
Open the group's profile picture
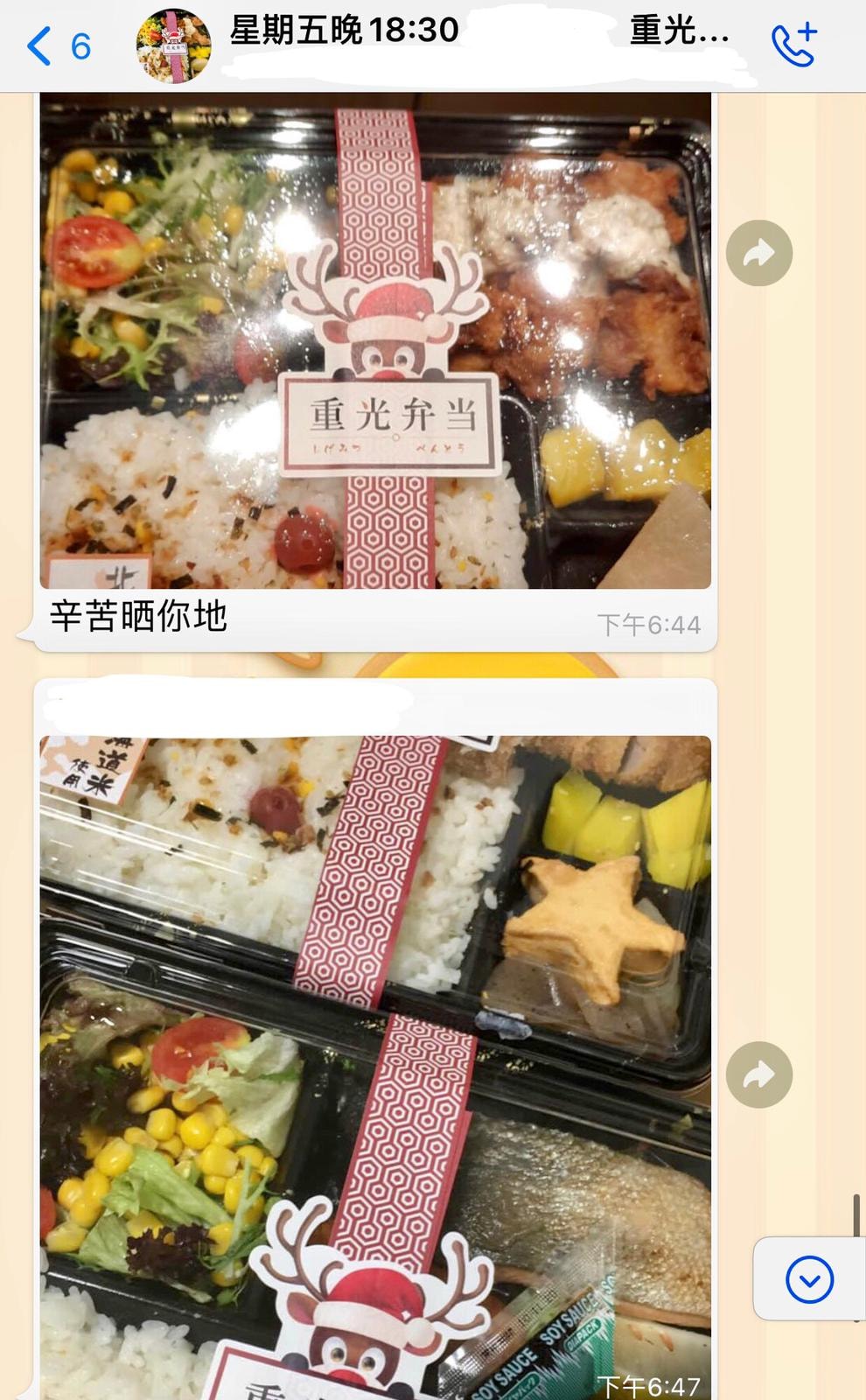tap(173, 45)
